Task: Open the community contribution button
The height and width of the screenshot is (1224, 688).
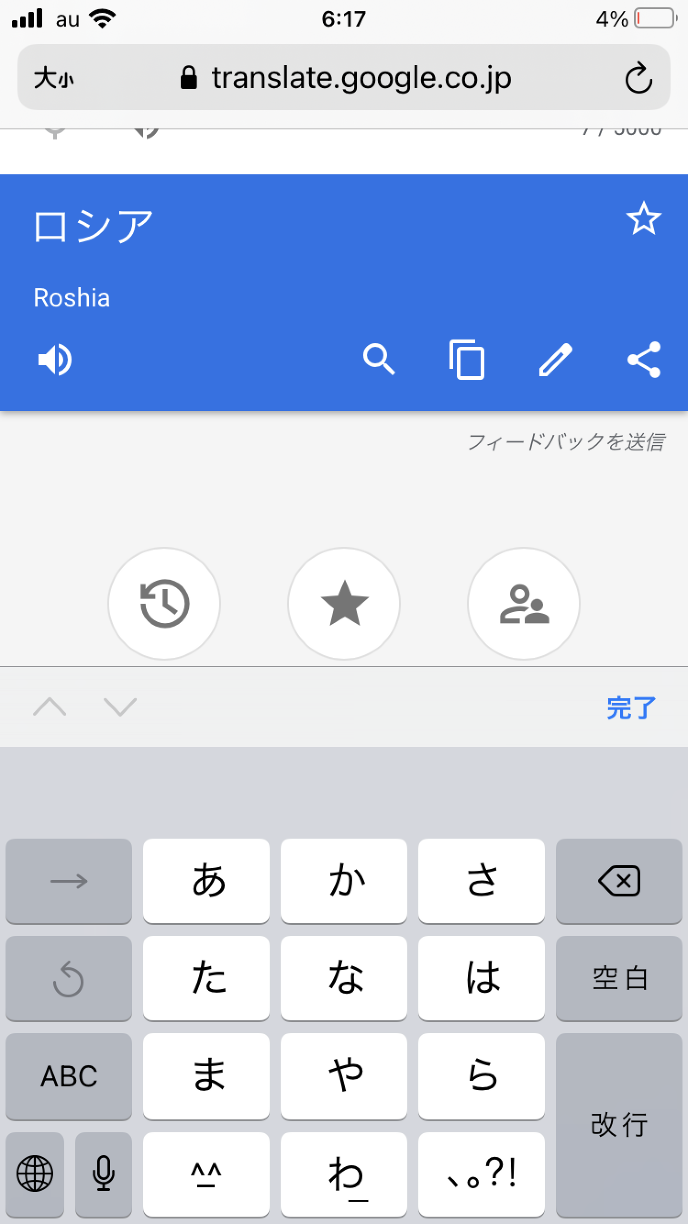Action: (x=524, y=604)
